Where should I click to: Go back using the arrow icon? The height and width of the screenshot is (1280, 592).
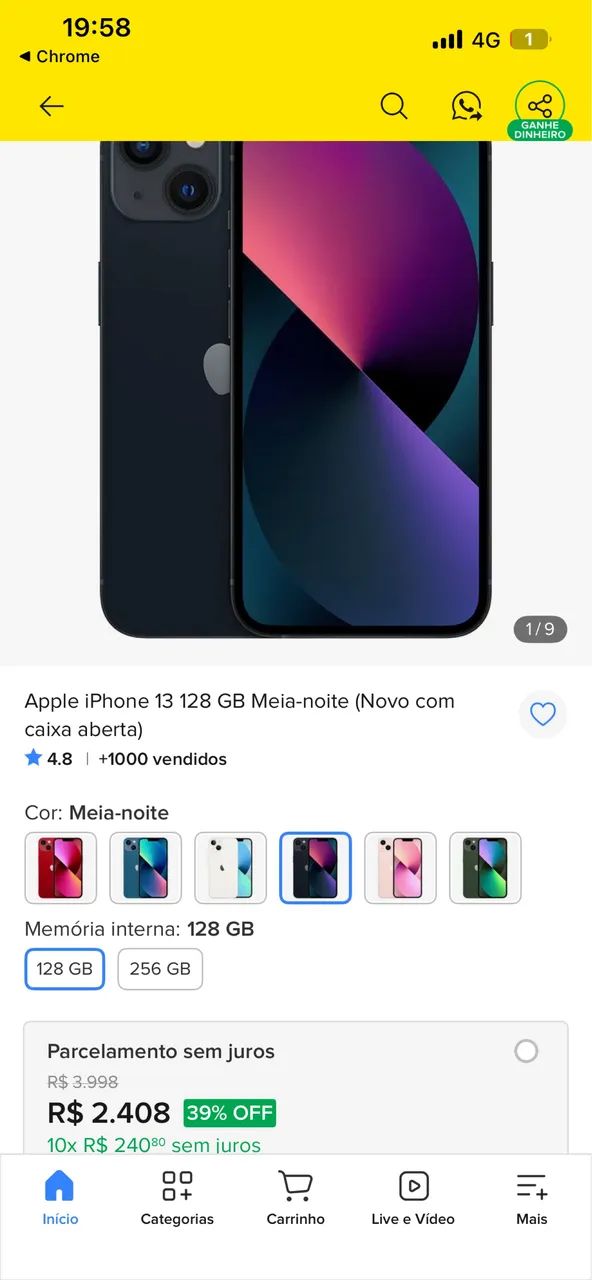51,106
